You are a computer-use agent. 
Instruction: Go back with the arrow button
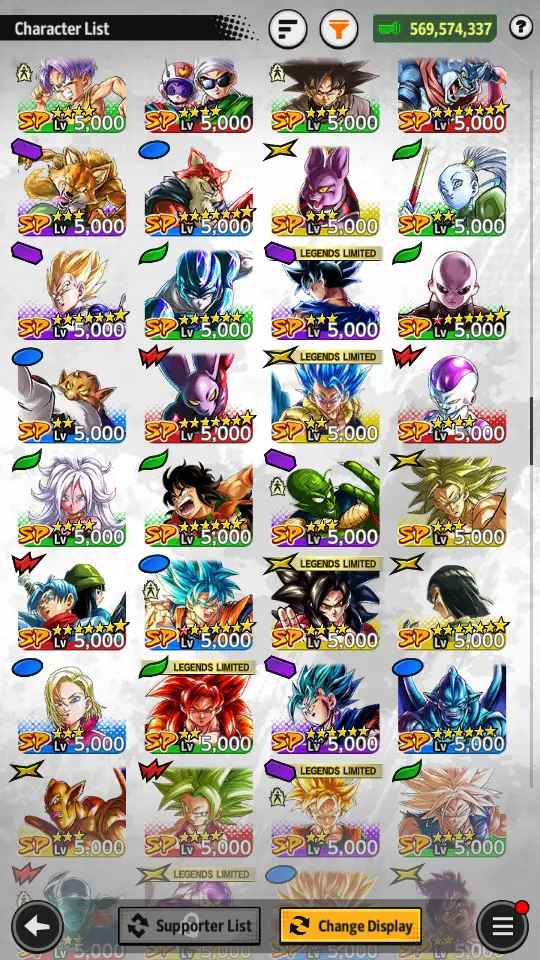tap(37, 926)
